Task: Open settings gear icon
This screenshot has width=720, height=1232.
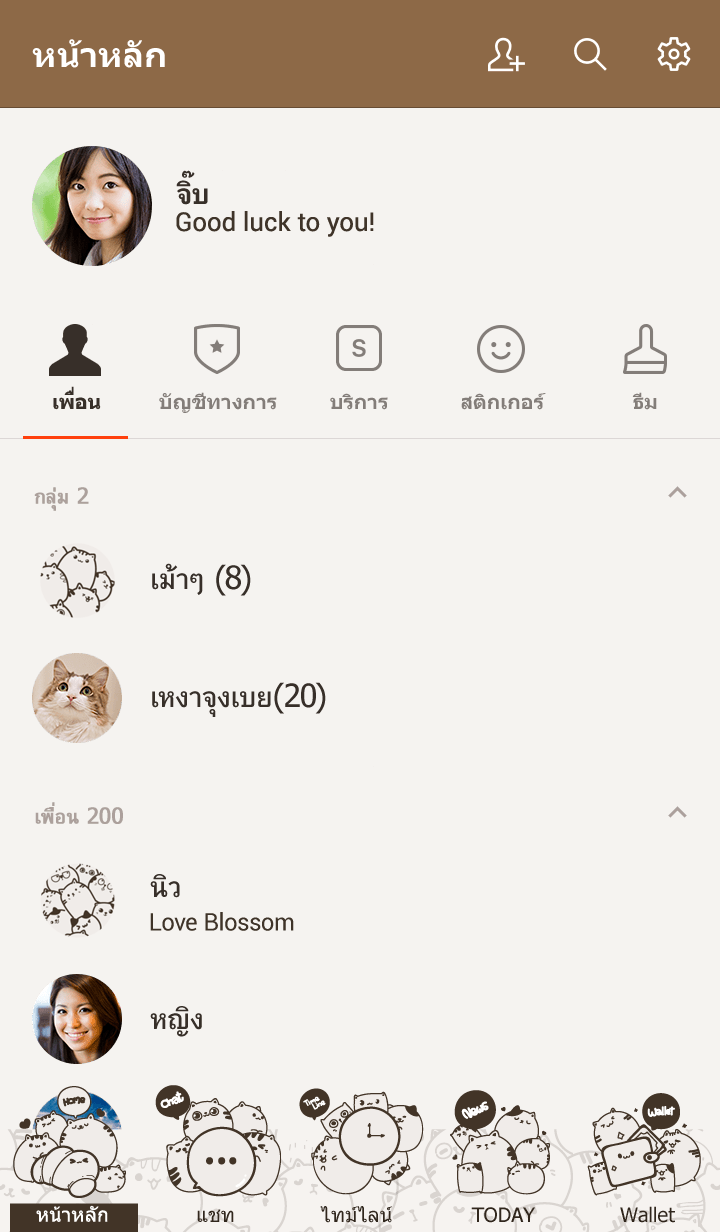Action: (x=674, y=55)
